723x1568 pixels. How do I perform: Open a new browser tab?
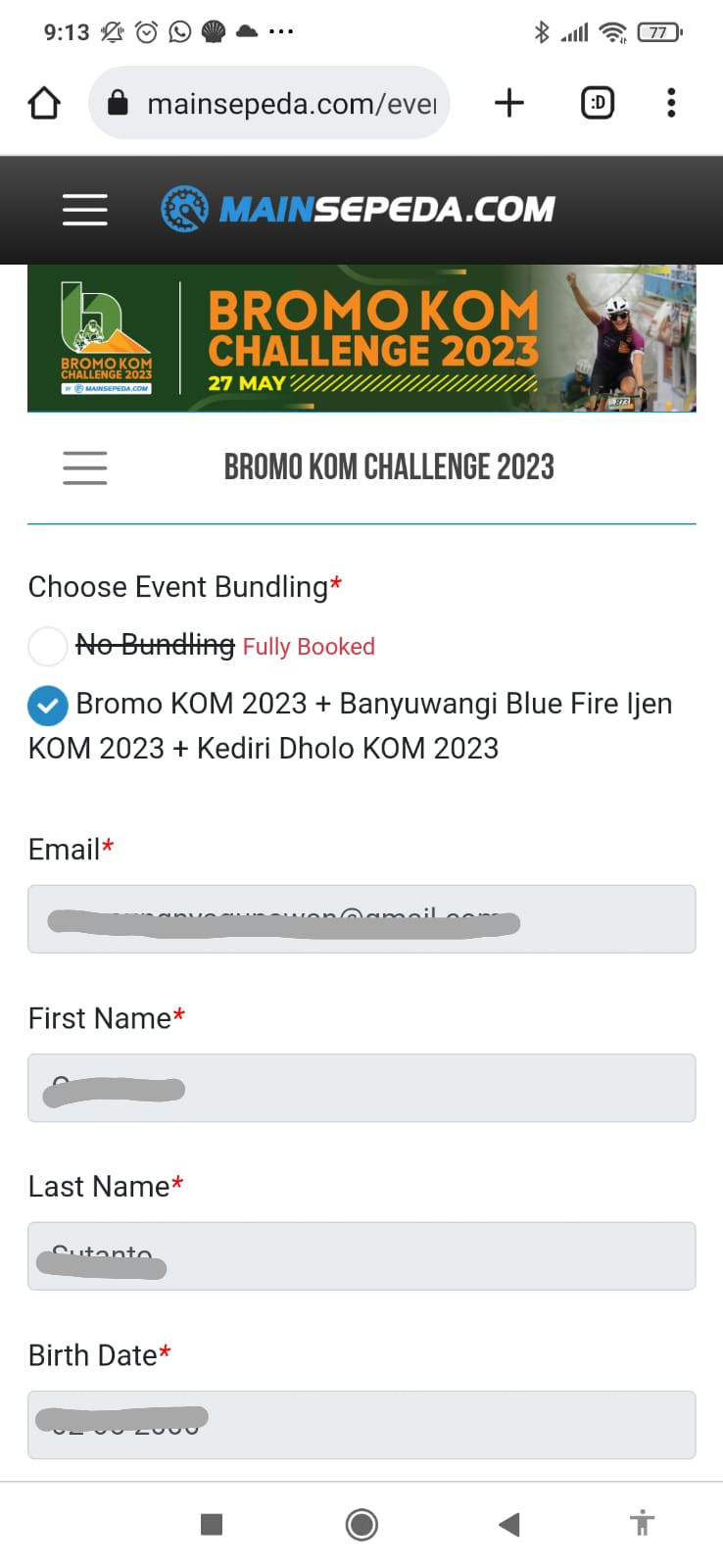509,103
